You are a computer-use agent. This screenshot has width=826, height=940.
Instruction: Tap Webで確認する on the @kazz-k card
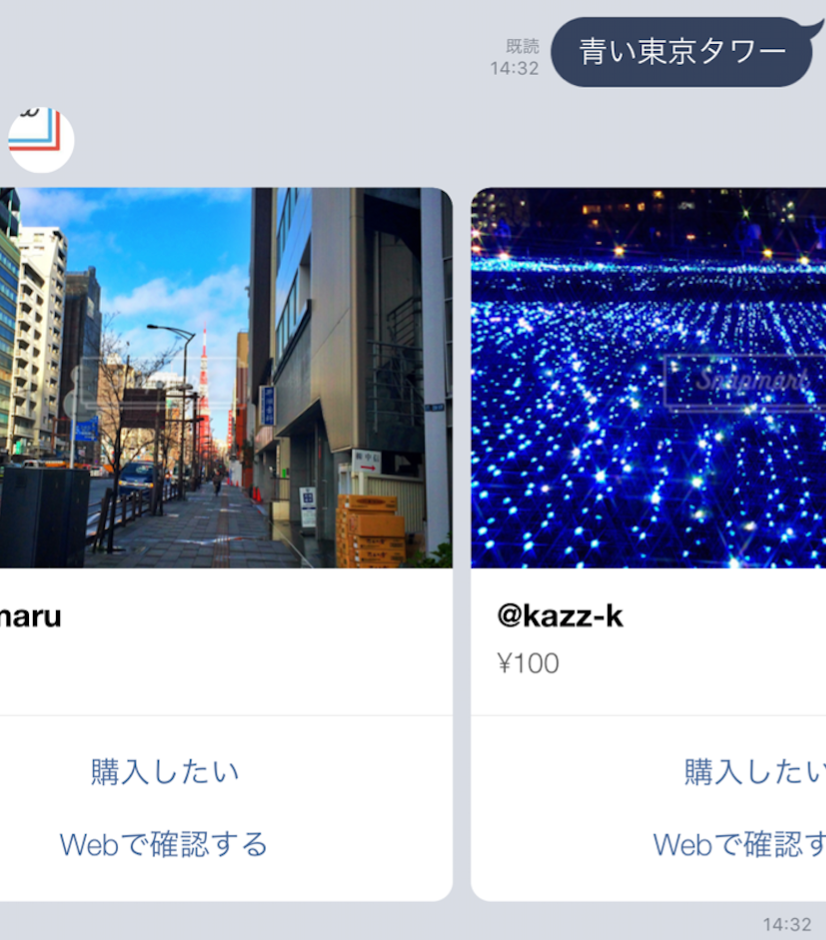point(738,844)
